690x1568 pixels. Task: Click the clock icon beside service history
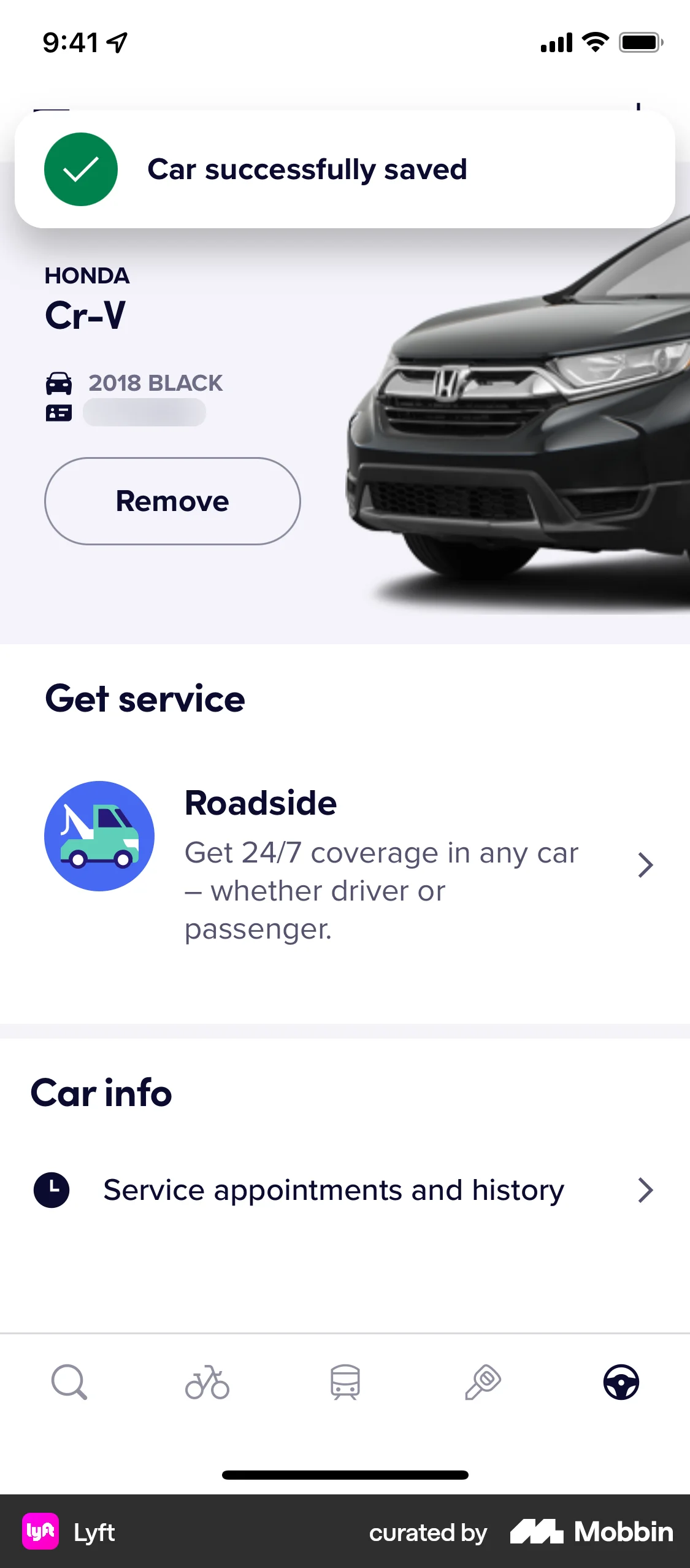(52, 1189)
